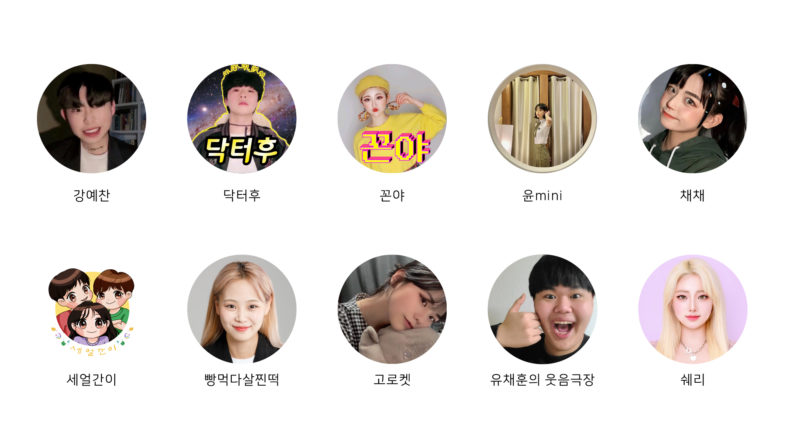Open 강예찬's profile
The width and height of the screenshot is (789, 444).
click(91, 118)
